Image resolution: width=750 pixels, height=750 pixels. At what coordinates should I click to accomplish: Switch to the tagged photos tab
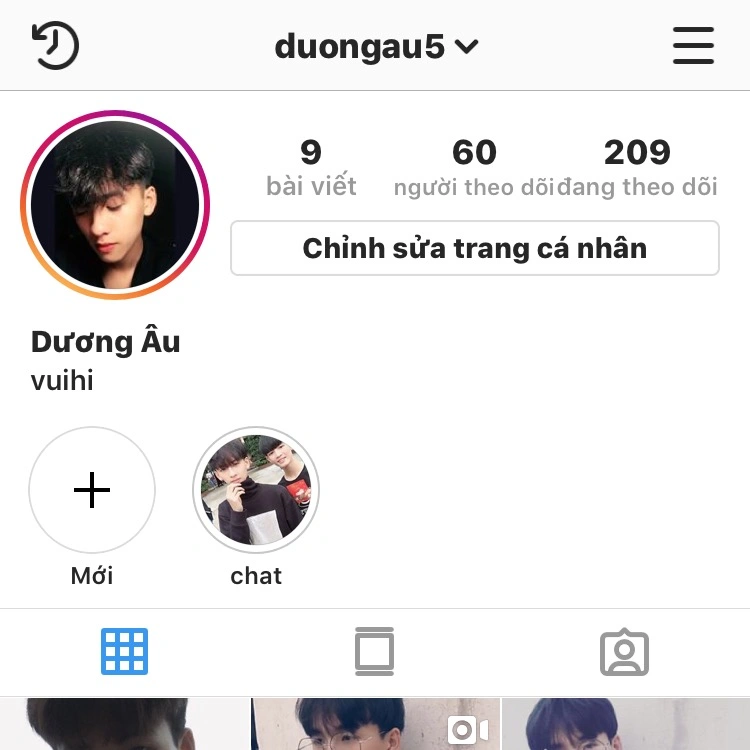tap(624, 652)
